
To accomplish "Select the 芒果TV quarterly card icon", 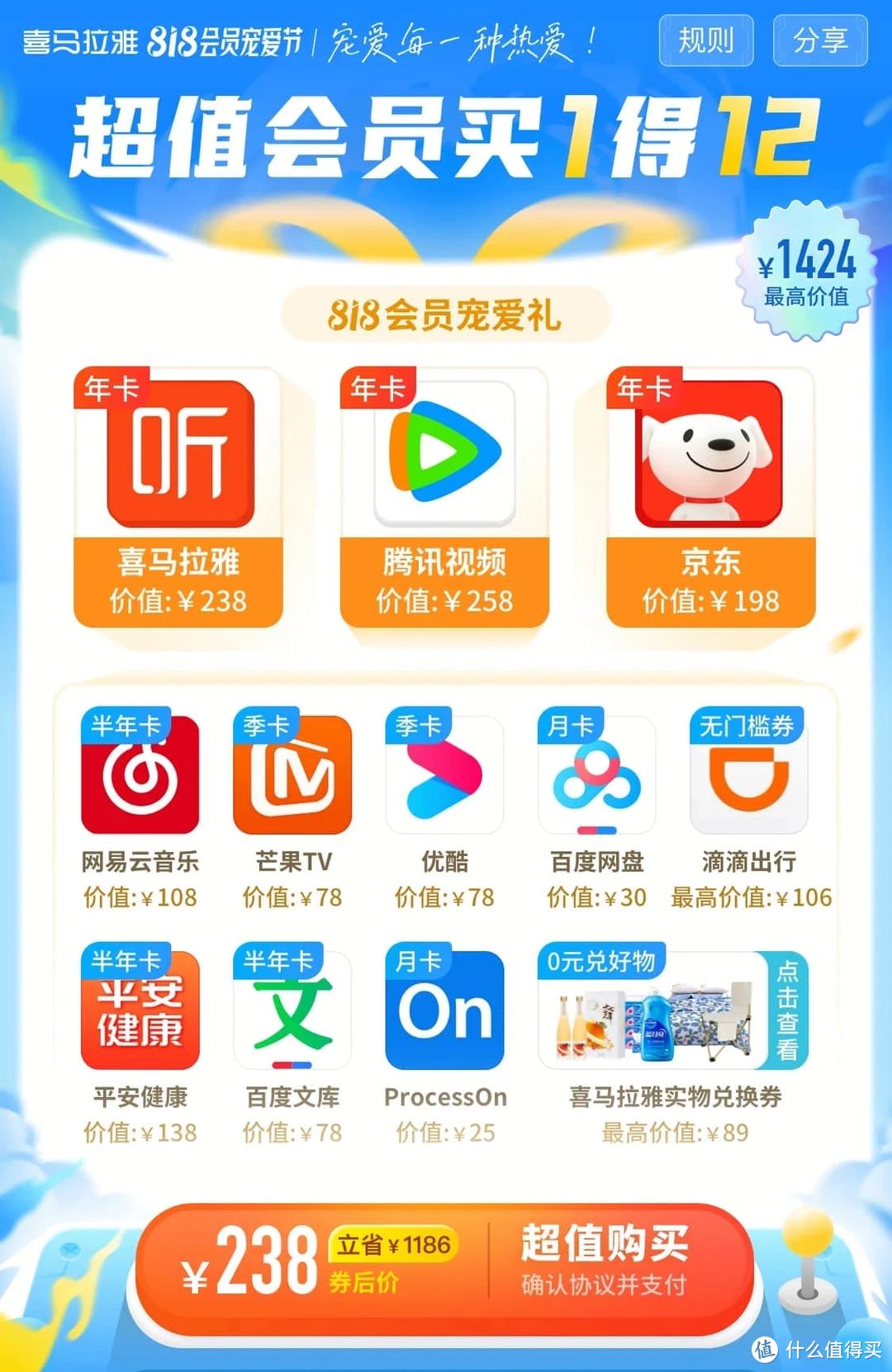I will point(292,776).
